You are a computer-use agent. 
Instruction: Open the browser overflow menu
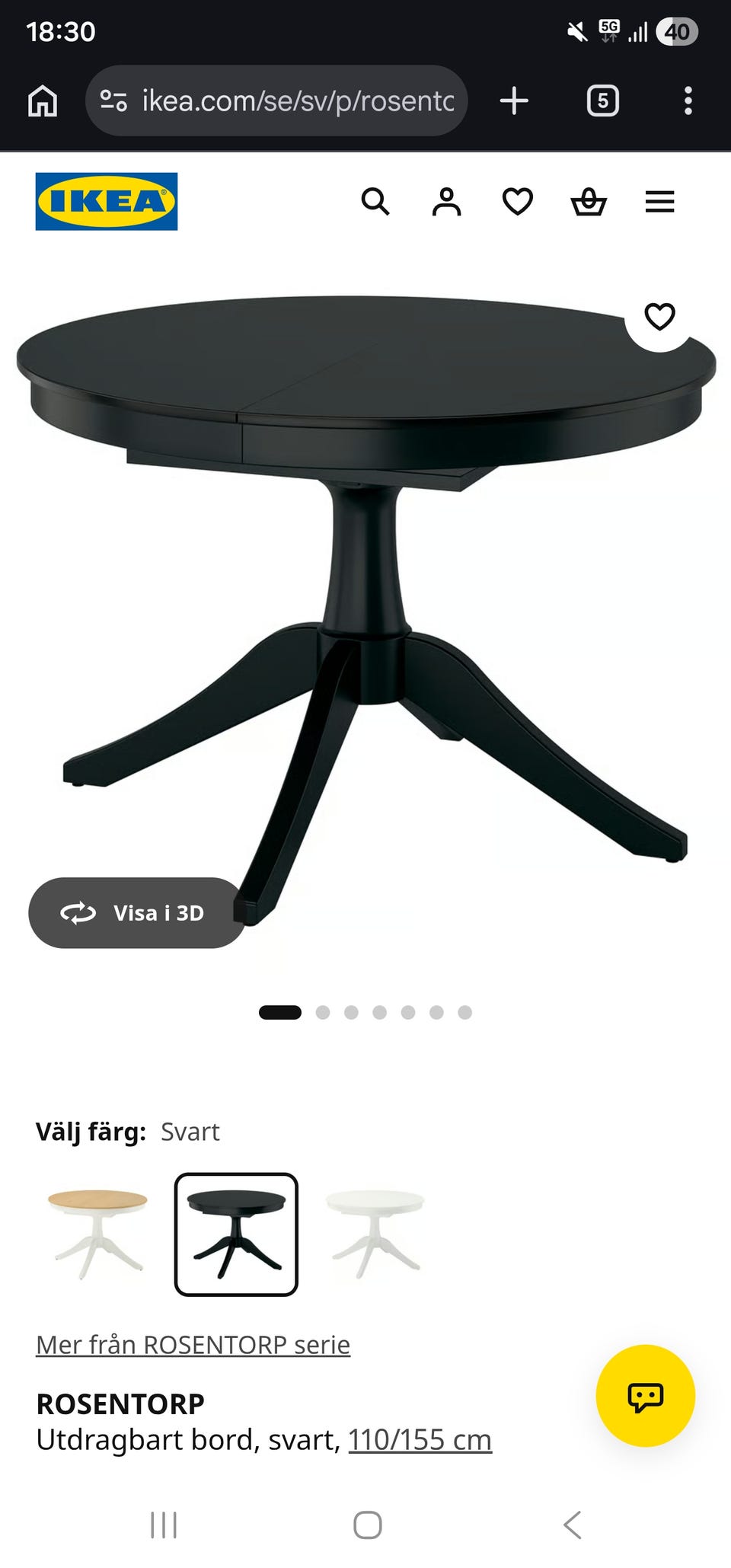click(688, 101)
